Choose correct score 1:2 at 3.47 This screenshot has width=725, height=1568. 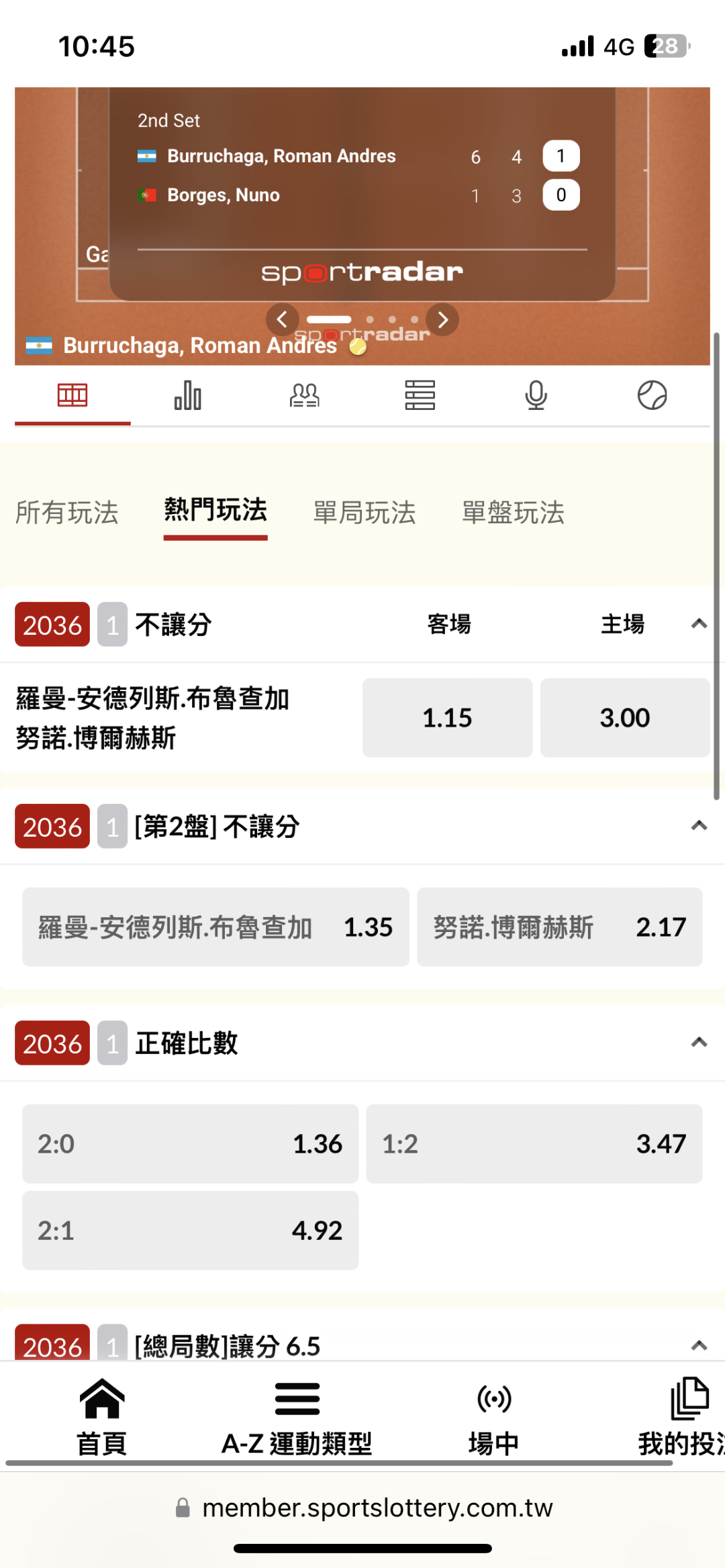click(534, 1144)
